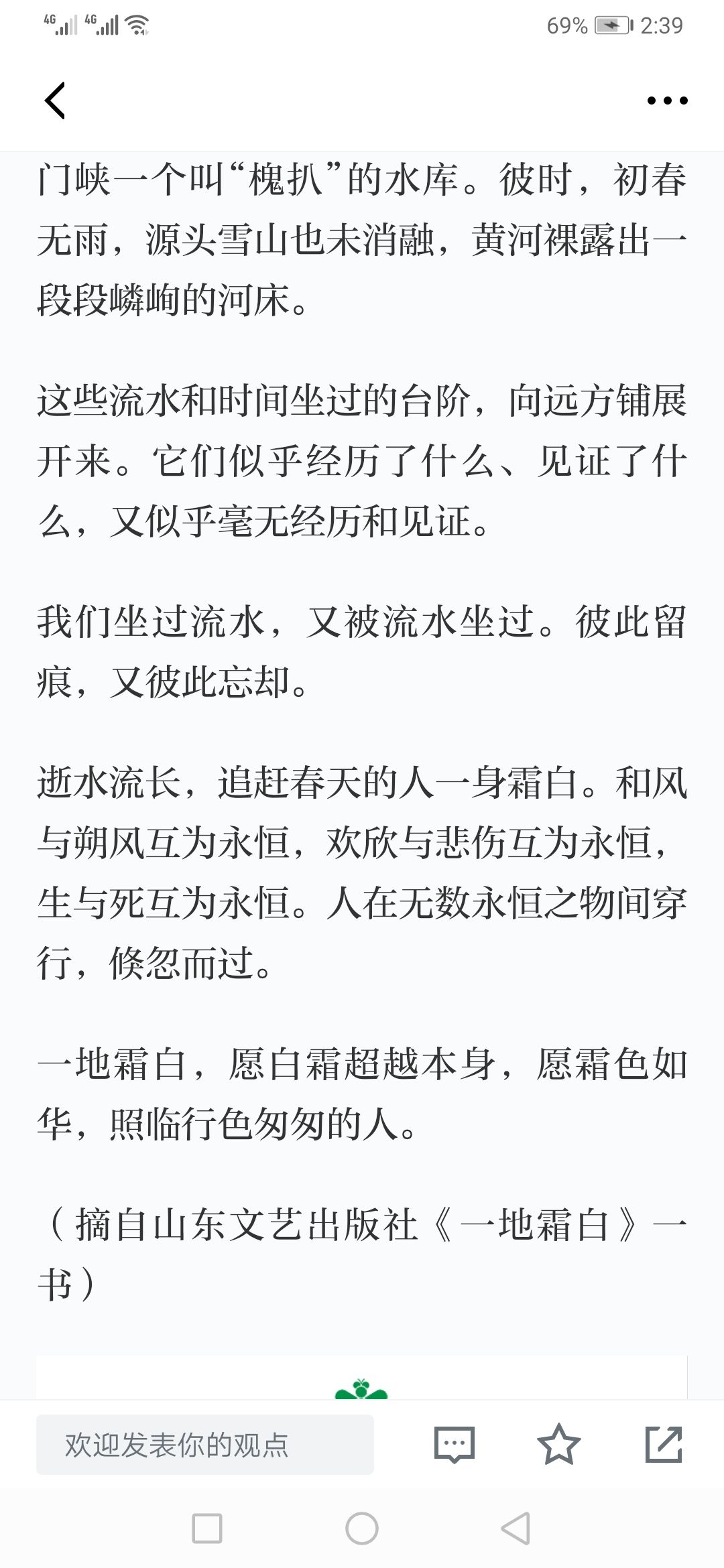The image size is (724, 1568).
Task: Open the comments bubble icon
Action: pyautogui.click(x=455, y=1445)
